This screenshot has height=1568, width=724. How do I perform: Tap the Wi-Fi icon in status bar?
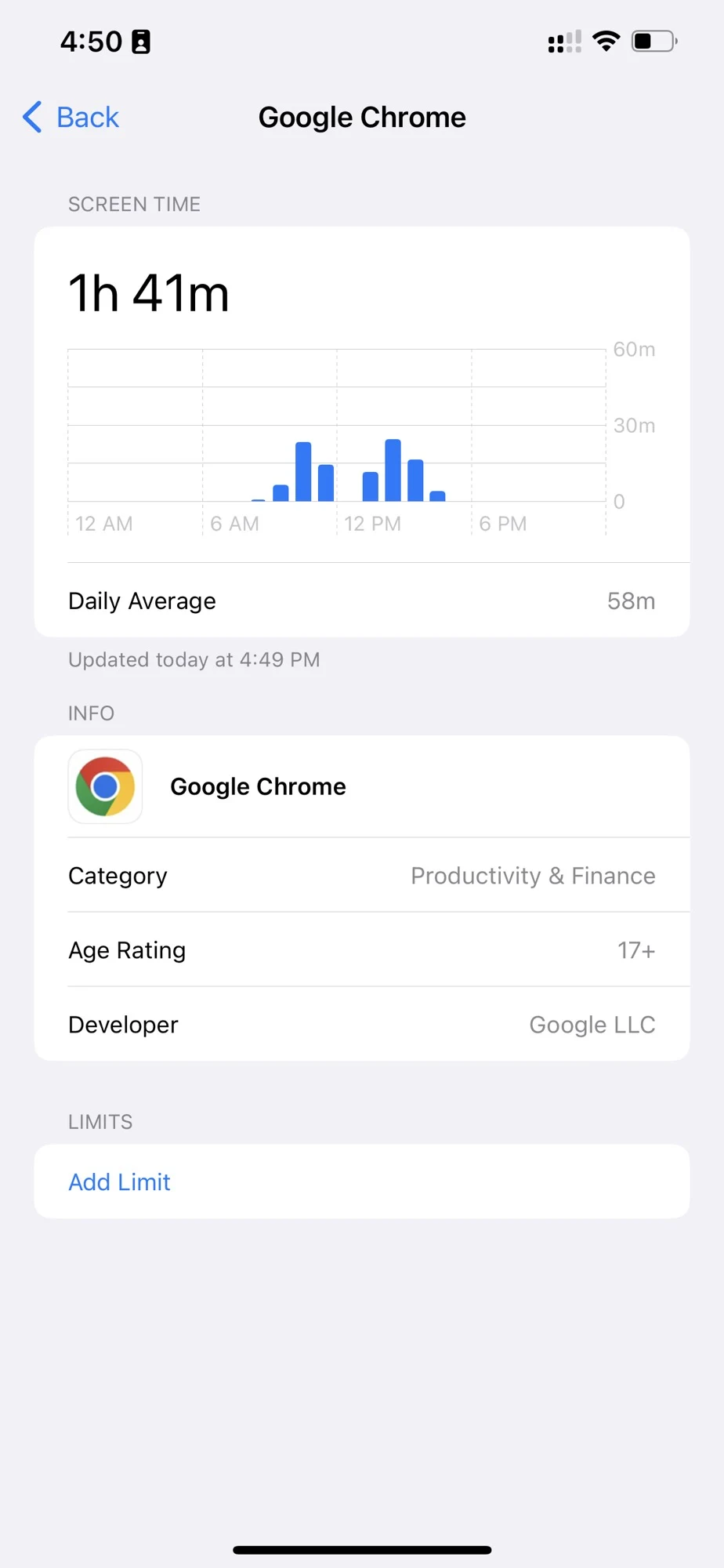click(605, 42)
